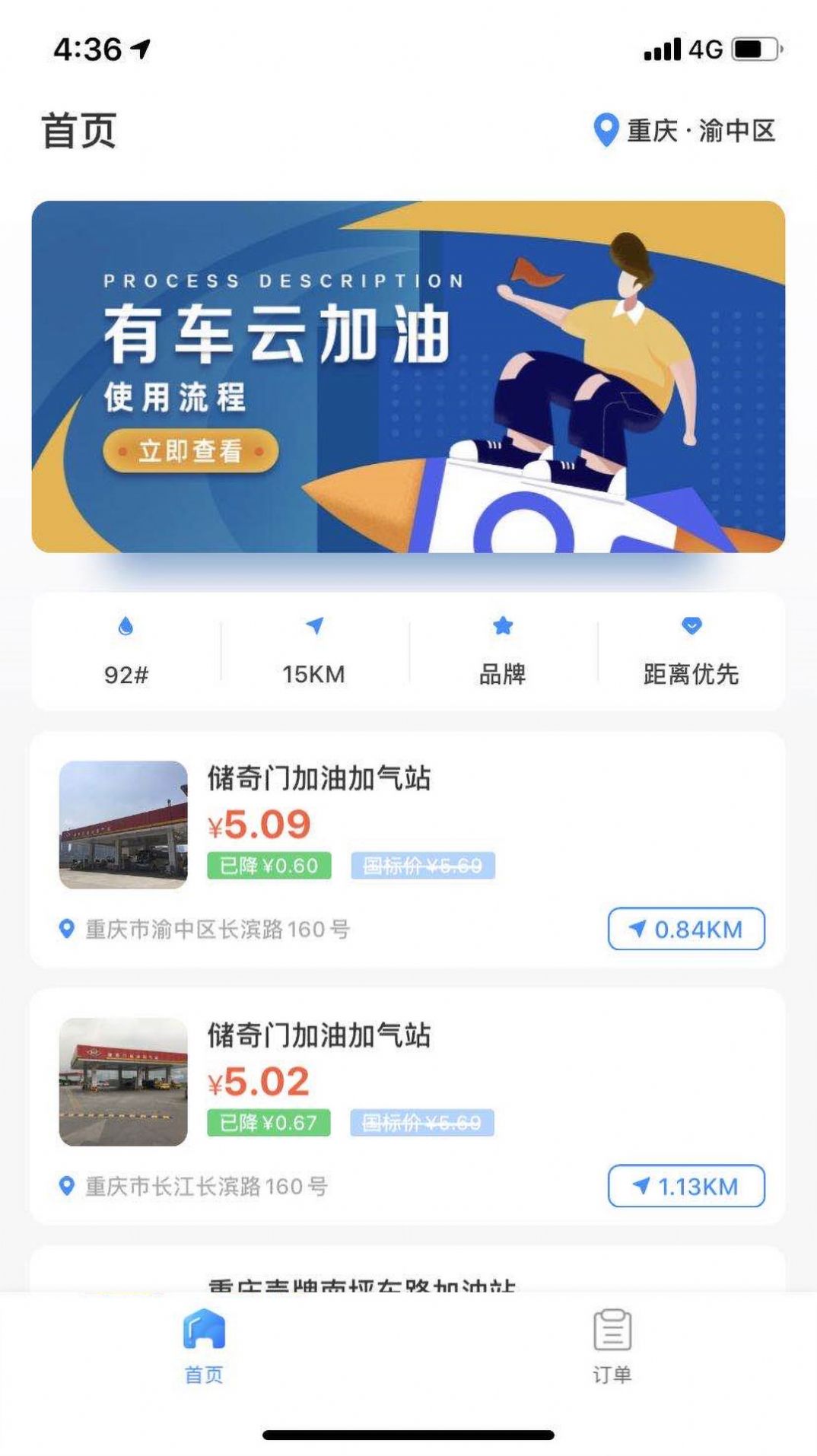Select the 首页 tab

204,1346
